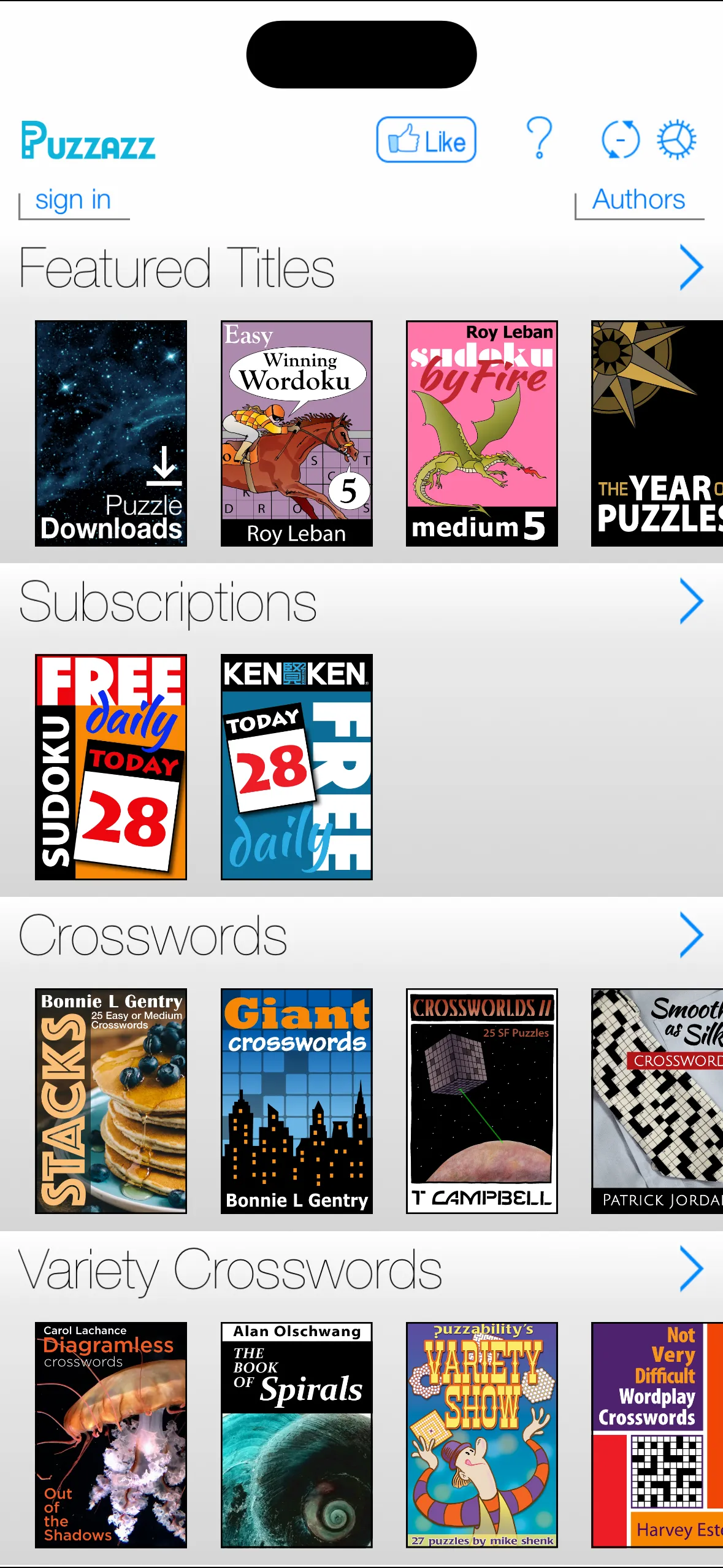This screenshot has height=1568, width=723.
Task: Open Free Daily Sudoku subscription
Action: pyautogui.click(x=111, y=767)
